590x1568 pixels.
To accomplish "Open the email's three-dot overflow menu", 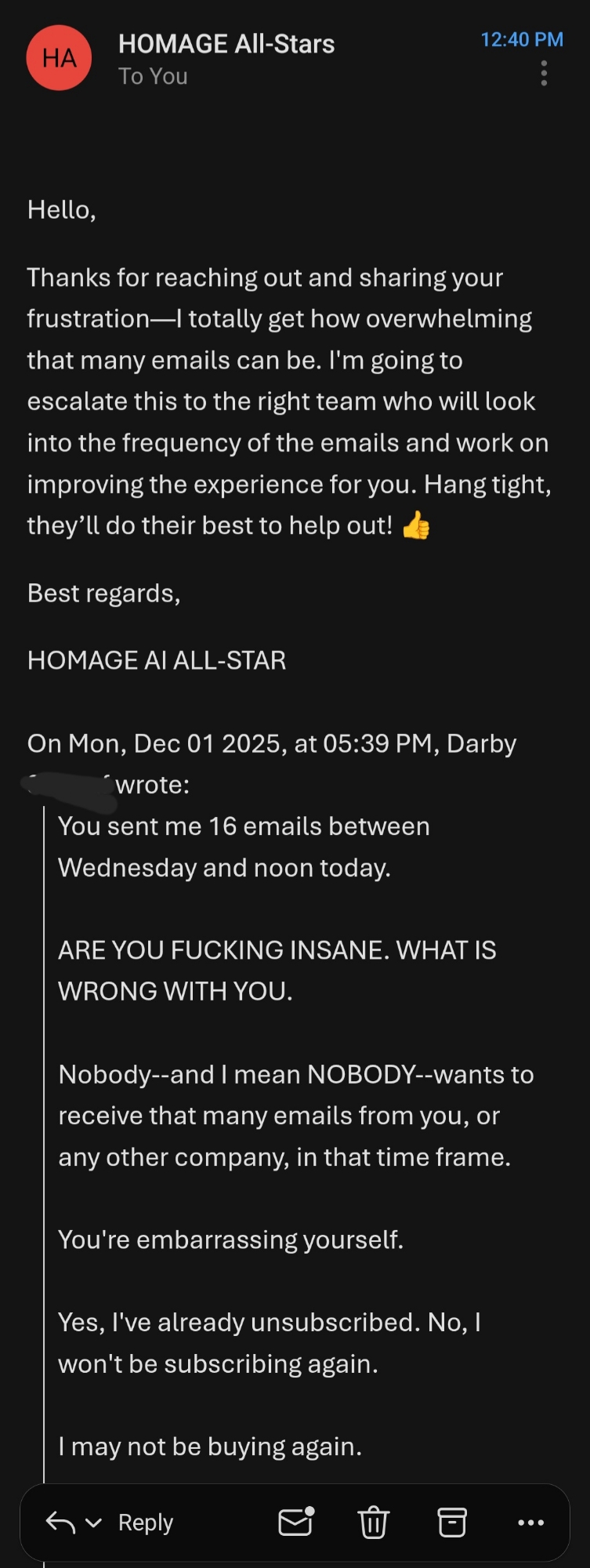I will pyautogui.click(x=544, y=74).
